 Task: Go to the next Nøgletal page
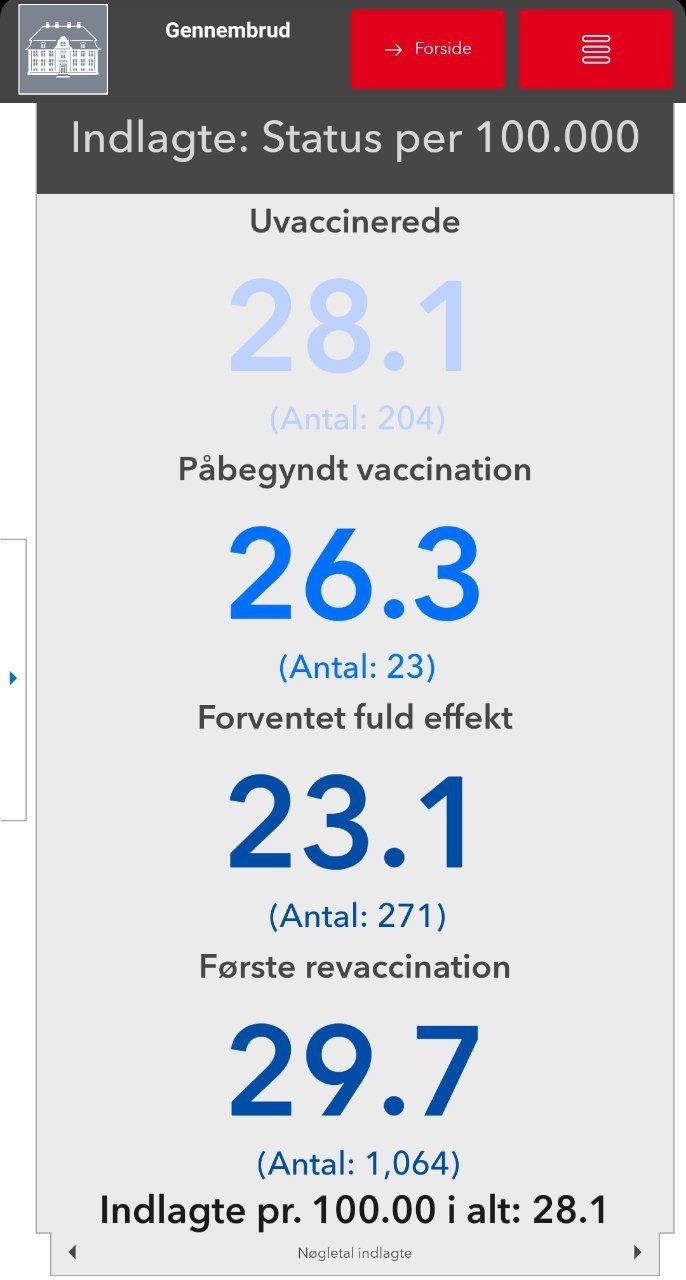(x=638, y=1252)
